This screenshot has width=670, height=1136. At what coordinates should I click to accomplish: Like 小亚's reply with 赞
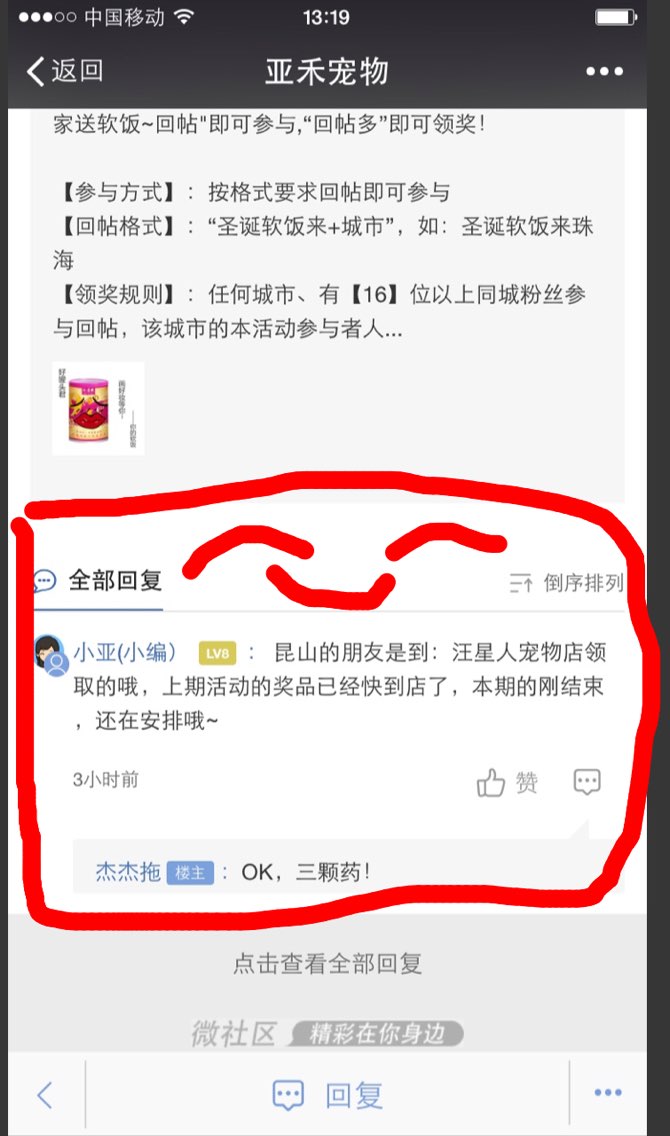(x=508, y=782)
